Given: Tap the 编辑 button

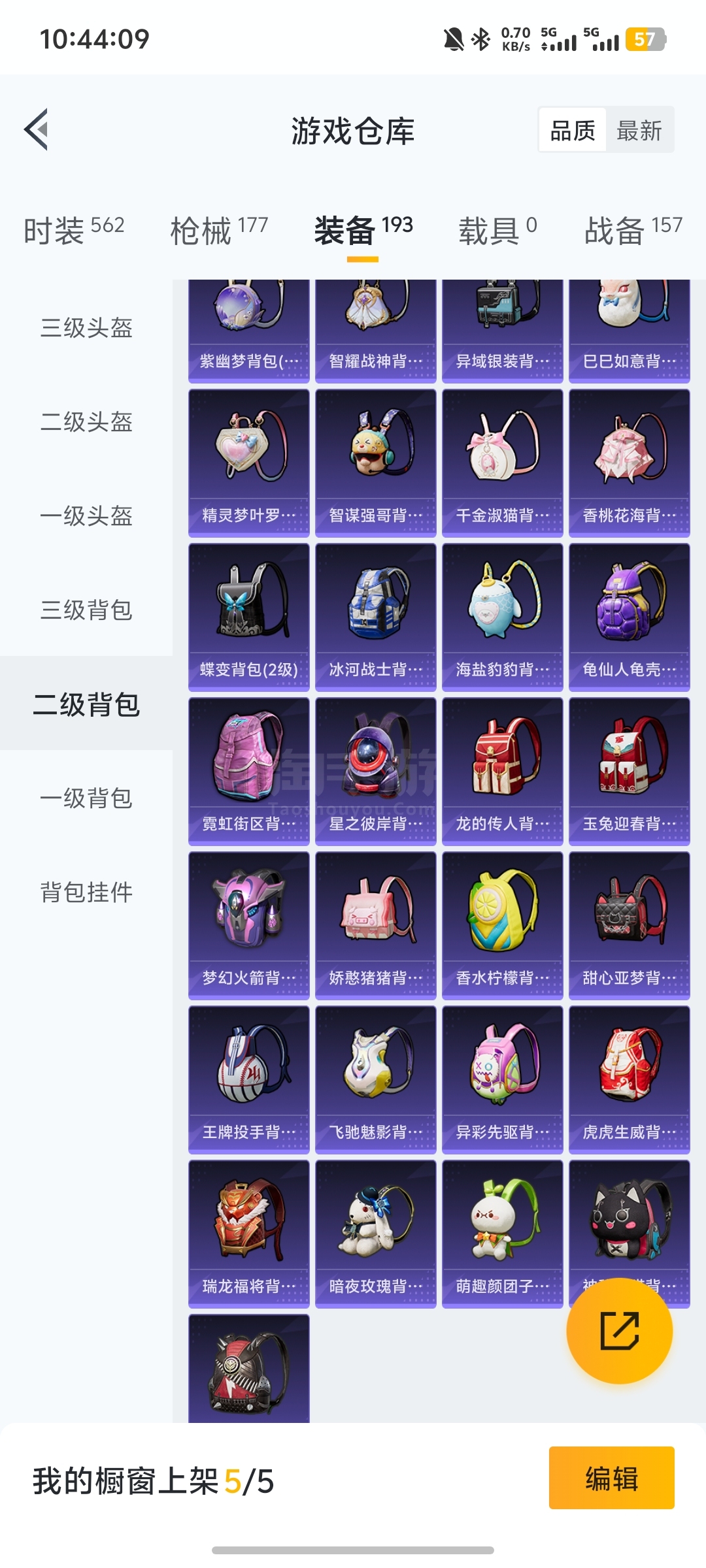Looking at the screenshot, I should pos(611,1478).
